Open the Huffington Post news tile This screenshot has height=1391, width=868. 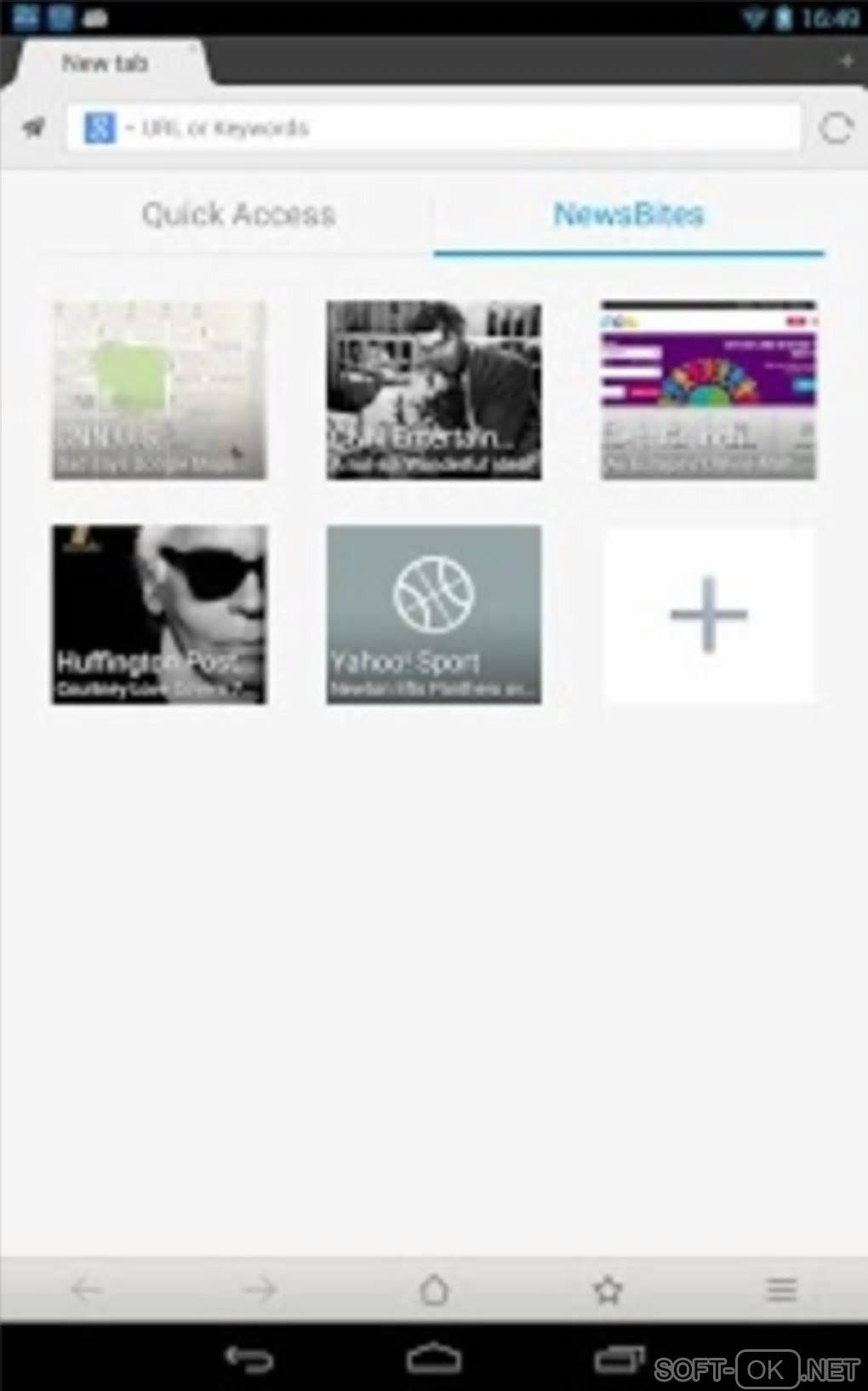pyautogui.click(x=159, y=614)
